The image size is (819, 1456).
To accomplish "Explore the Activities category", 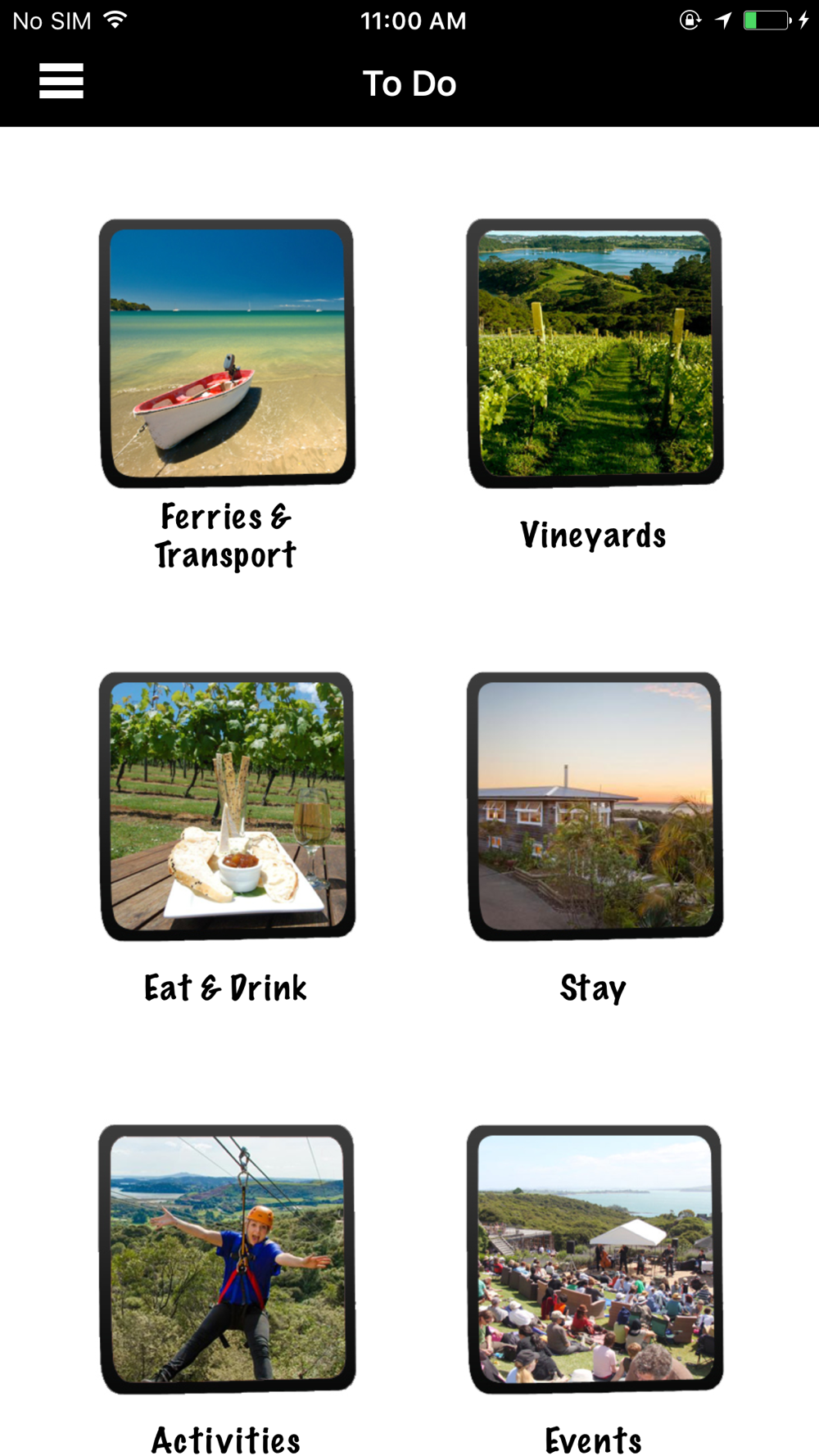I will [227, 1259].
